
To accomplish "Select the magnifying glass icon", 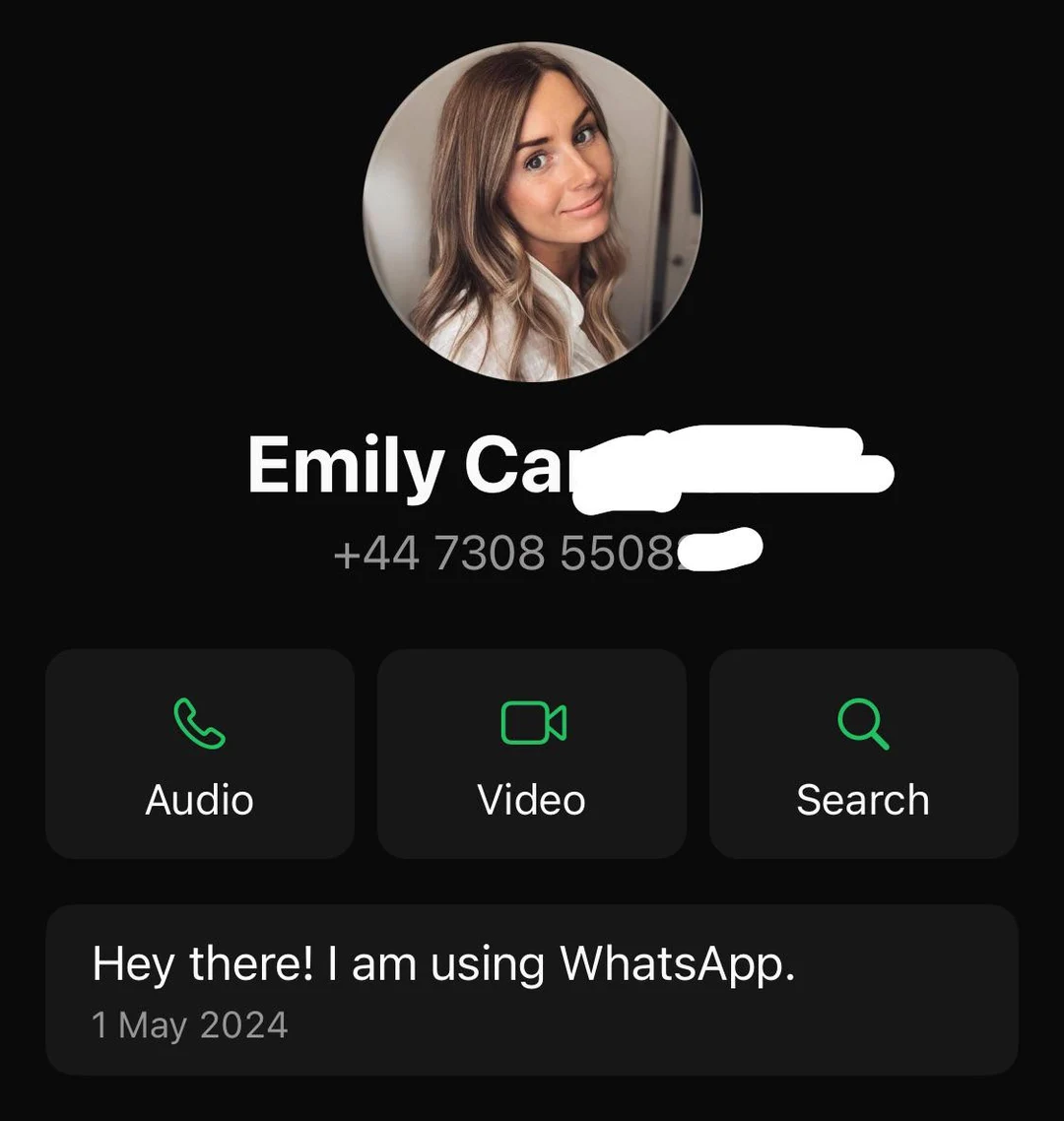I will 863,722.
